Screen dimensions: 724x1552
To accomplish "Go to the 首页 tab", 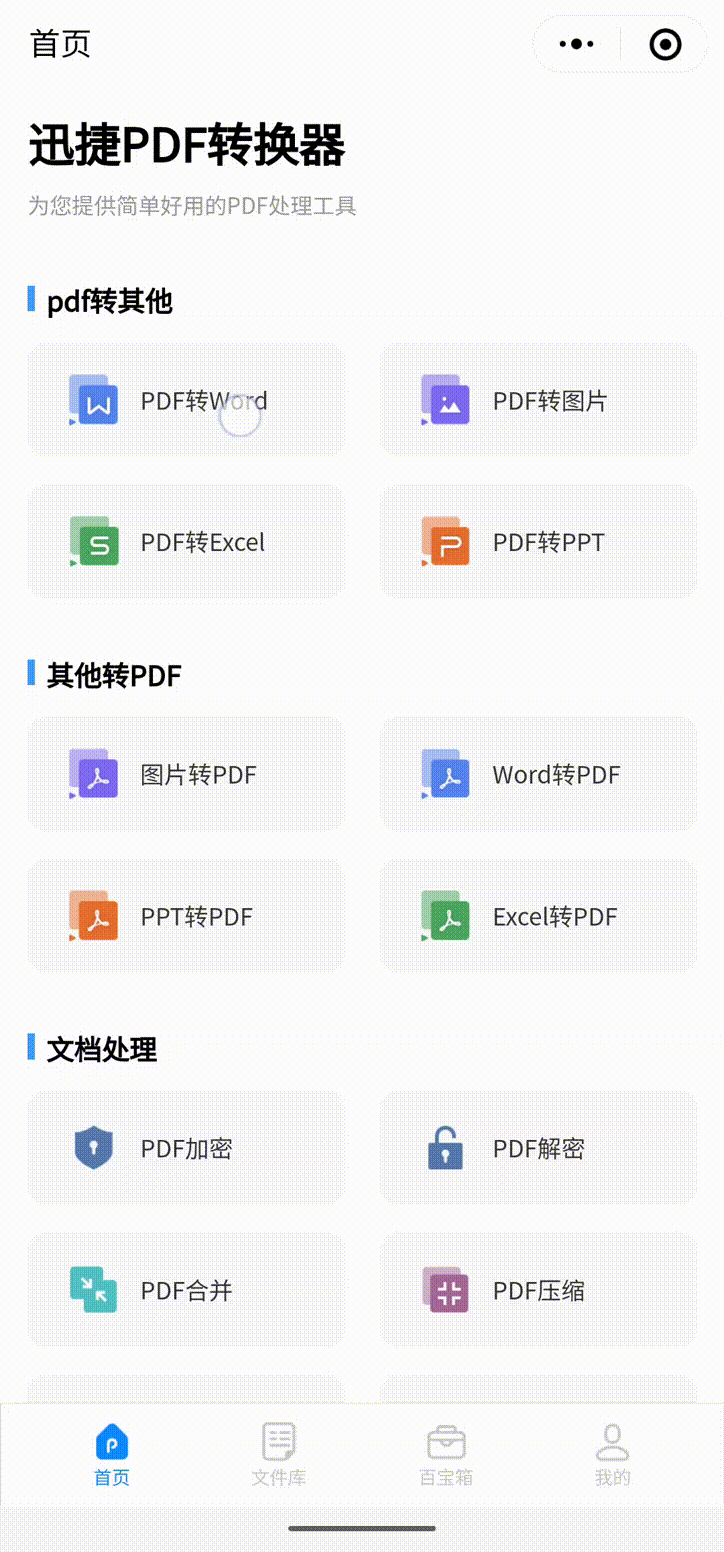I will point(112,1455).
